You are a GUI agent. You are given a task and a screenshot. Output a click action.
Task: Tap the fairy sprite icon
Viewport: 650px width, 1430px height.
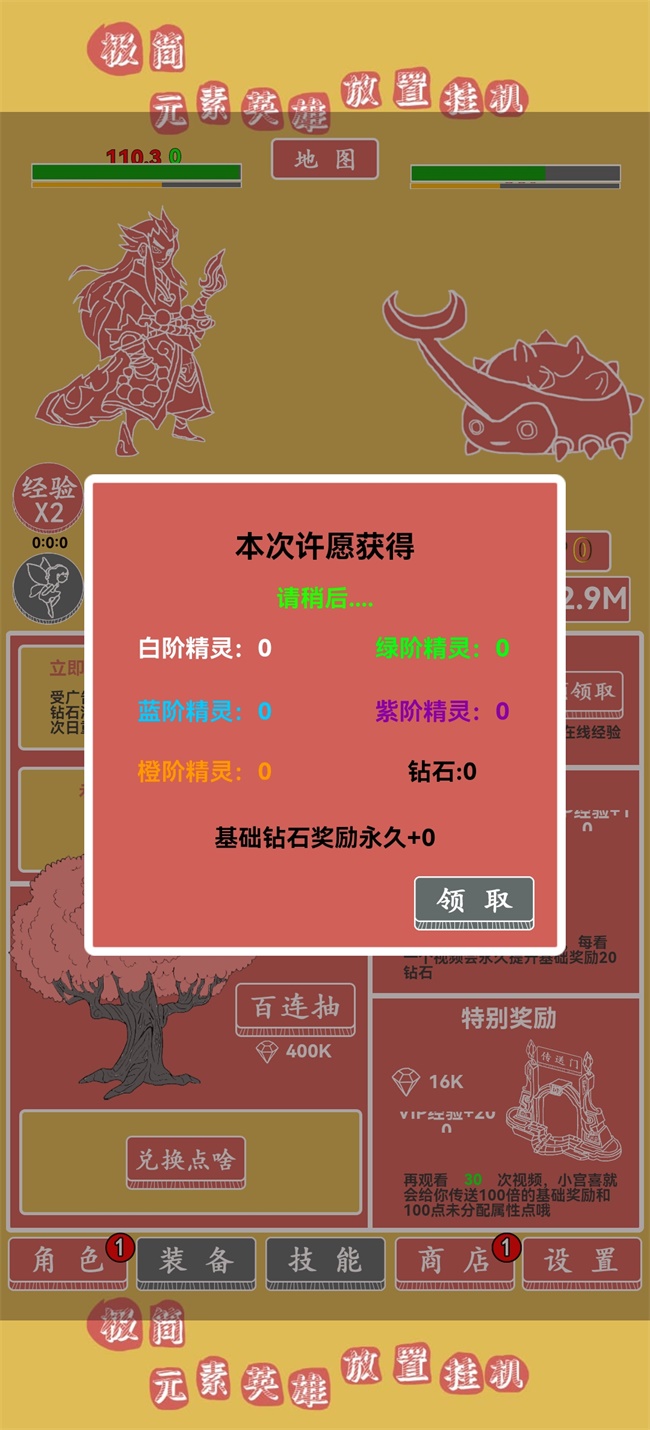pyautogui.click(x=47, y=588)
